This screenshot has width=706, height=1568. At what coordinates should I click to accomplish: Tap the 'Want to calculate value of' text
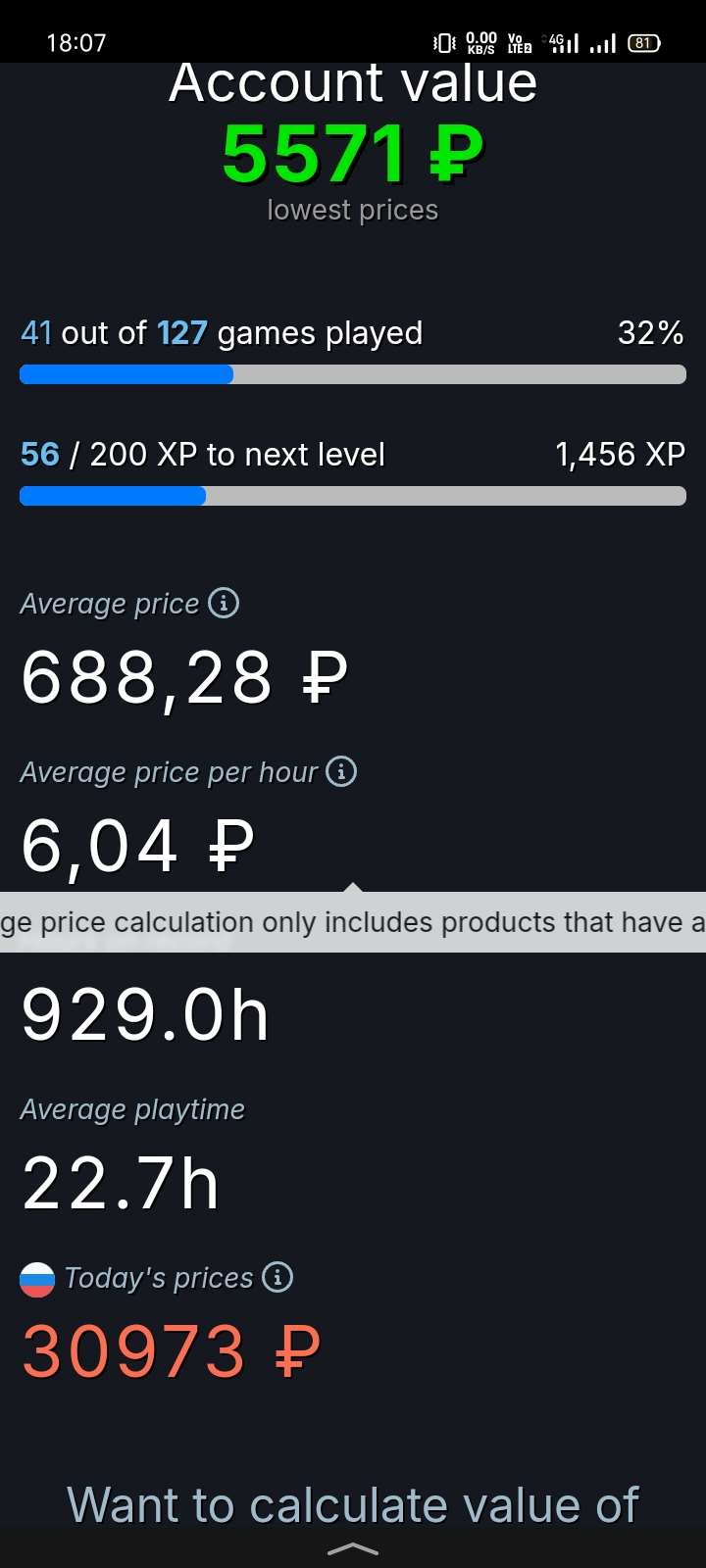350,1504
